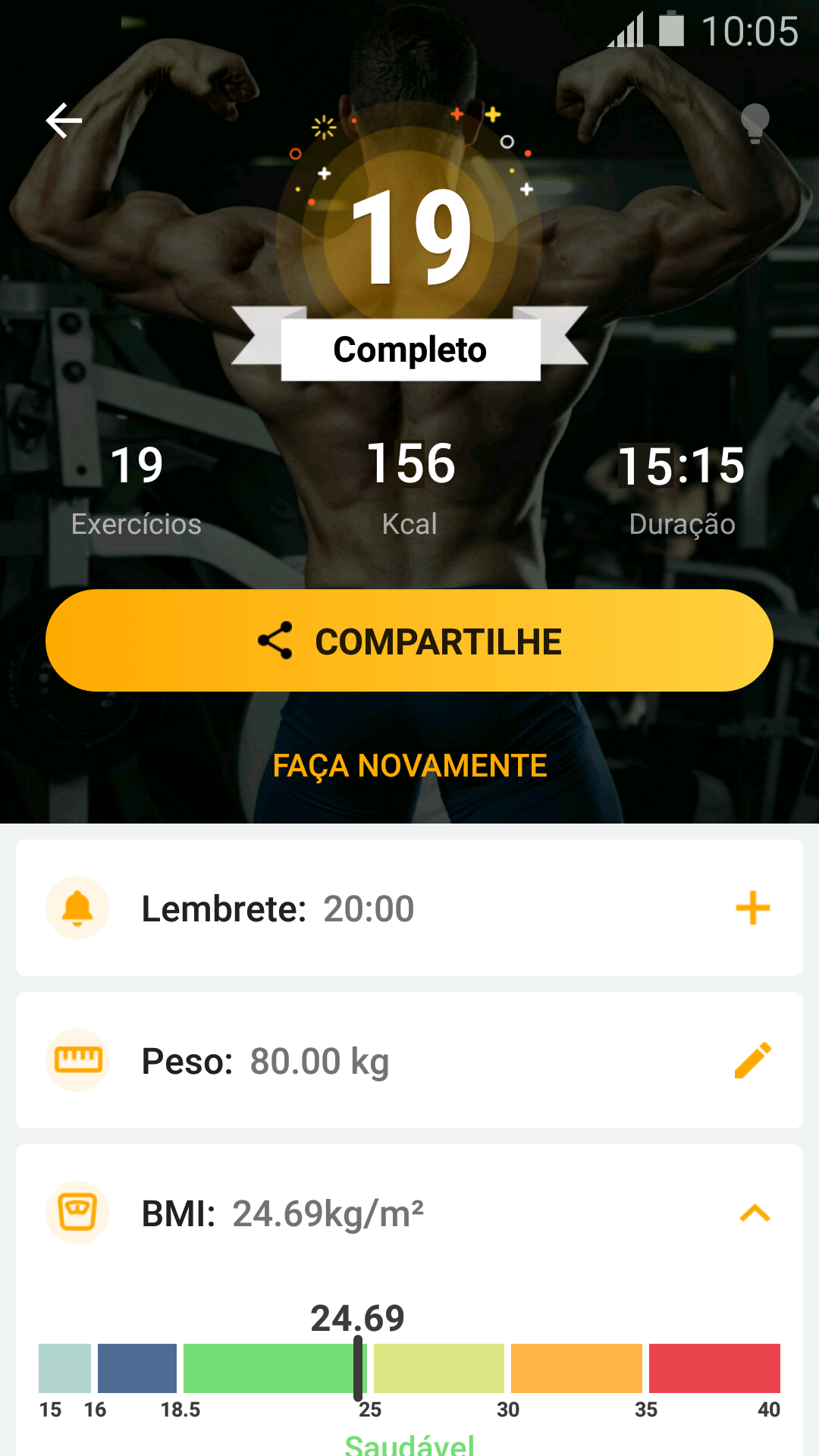
Task: Open the lightbulb tips icon
Action: (x=755, y=123)
